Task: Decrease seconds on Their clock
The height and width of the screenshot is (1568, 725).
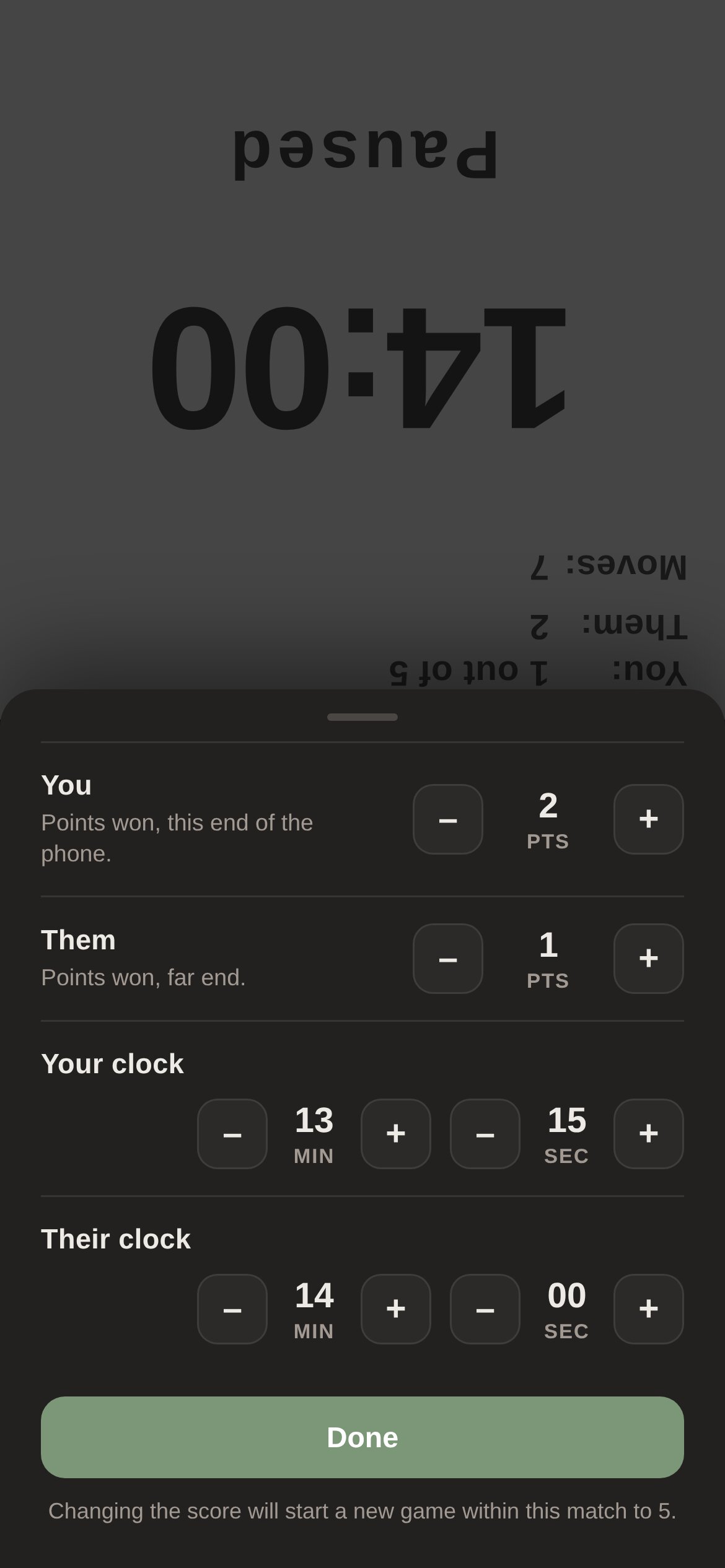Action: pyautogui.click(x=485, y=1309)
